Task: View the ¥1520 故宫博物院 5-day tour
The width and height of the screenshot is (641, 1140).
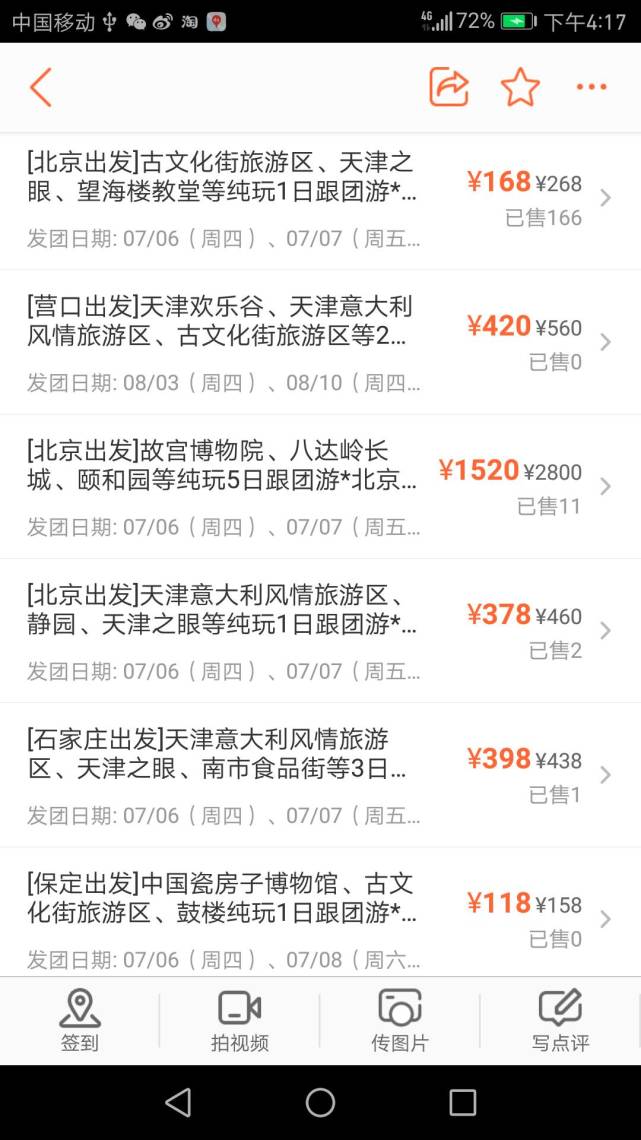Action: [x=320, y=486]
